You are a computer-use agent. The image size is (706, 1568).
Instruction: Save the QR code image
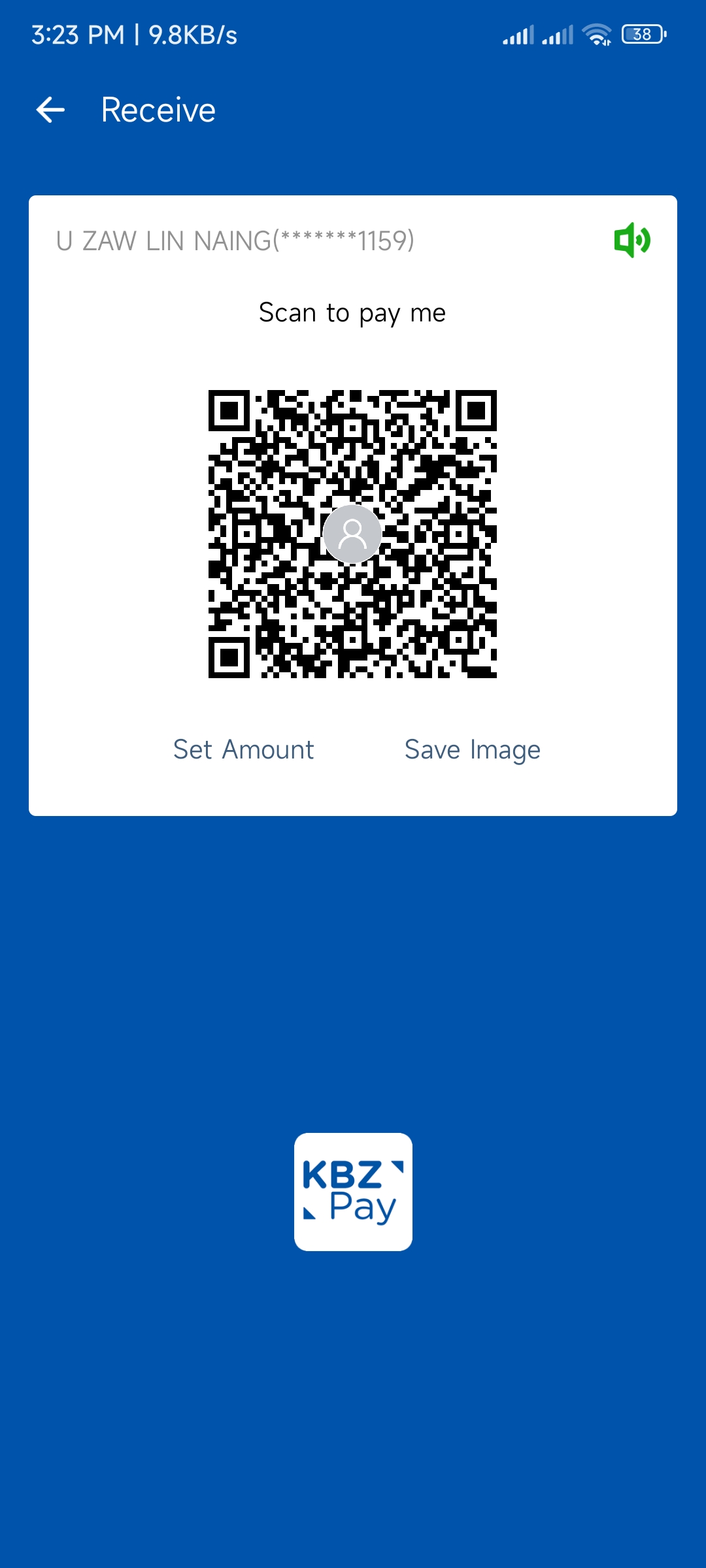tap(472, 749)
